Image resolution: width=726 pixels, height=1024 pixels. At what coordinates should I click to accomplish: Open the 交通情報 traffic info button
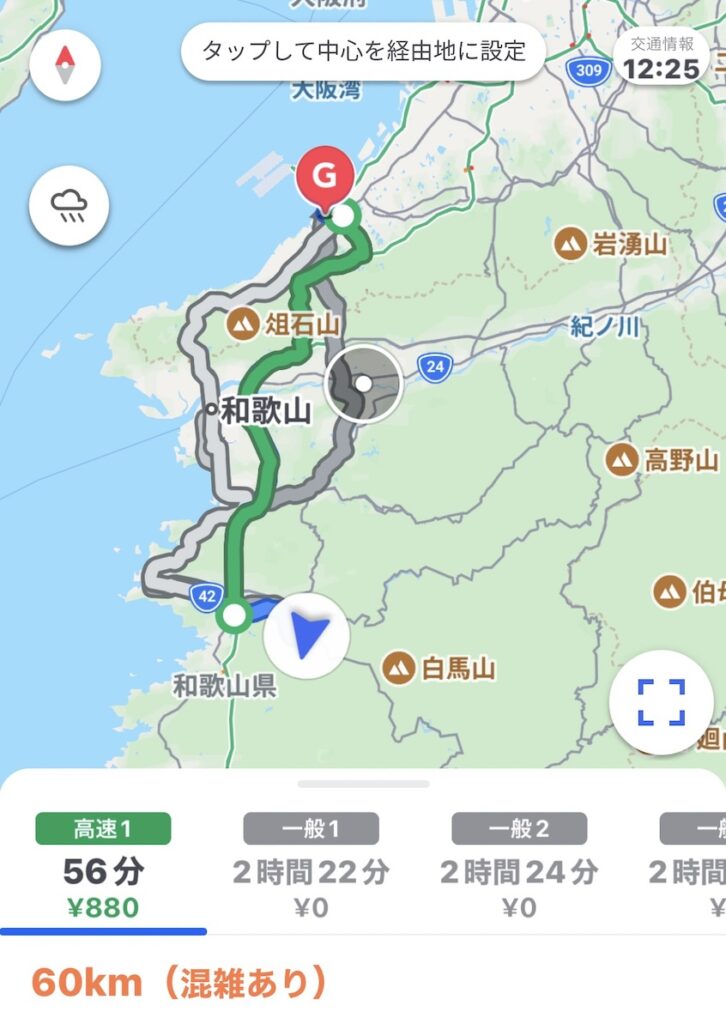[663, 58]
